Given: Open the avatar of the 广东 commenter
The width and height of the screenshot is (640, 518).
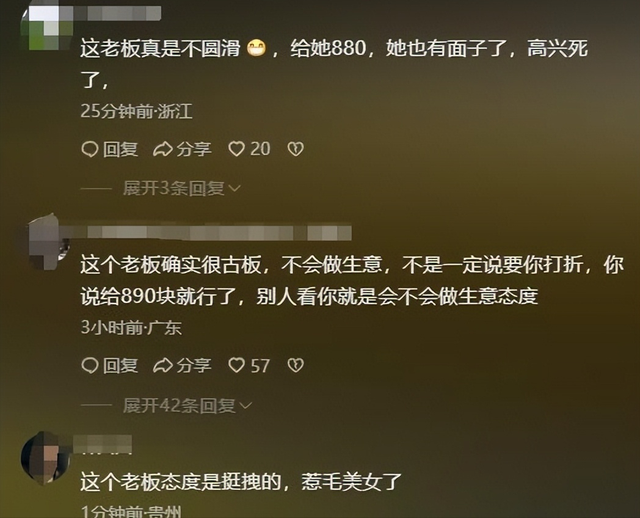Looking at the screenshot, I should click(45, 240).
